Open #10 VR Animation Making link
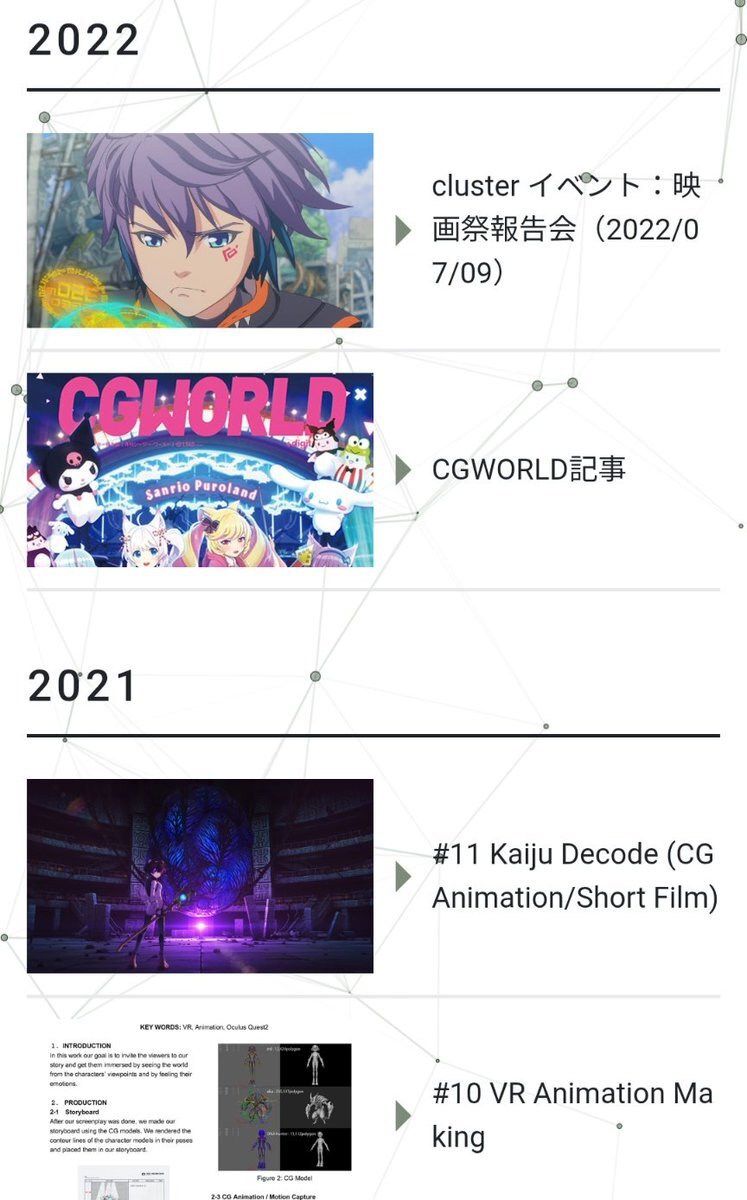The height and width of the screenshot is (1200, 747). pyautogui.click(x=572, y=1115)
